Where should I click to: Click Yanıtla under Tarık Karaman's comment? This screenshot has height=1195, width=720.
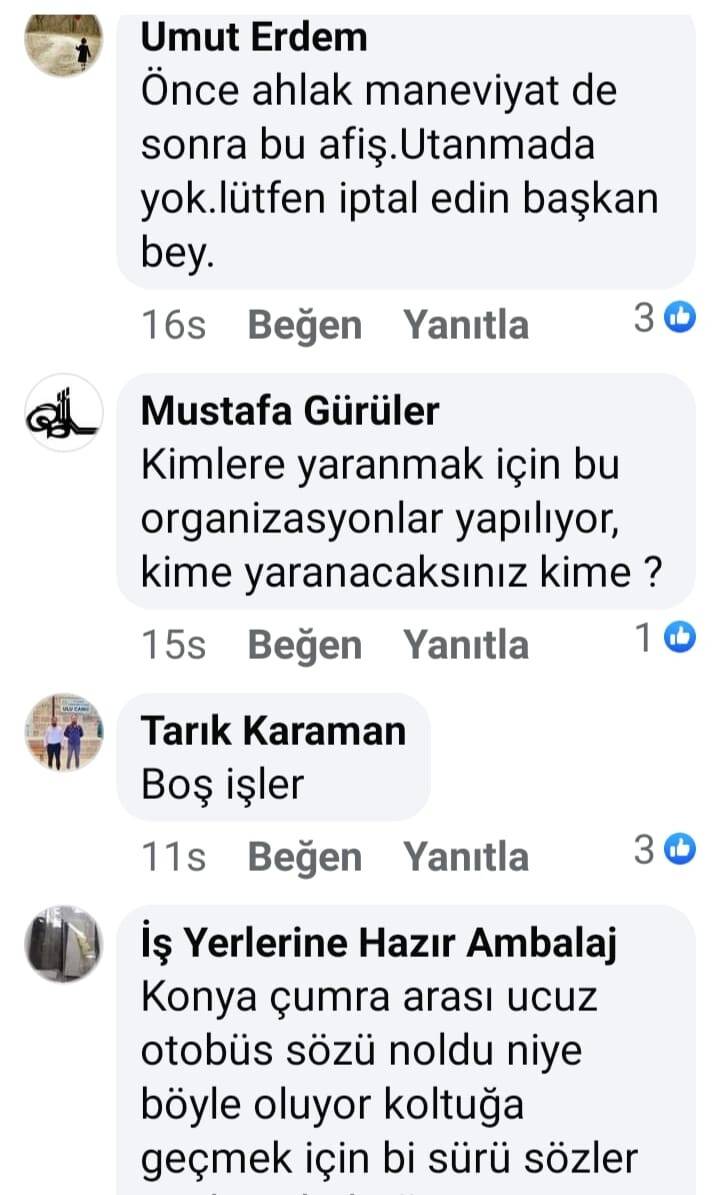pos(466,856)
